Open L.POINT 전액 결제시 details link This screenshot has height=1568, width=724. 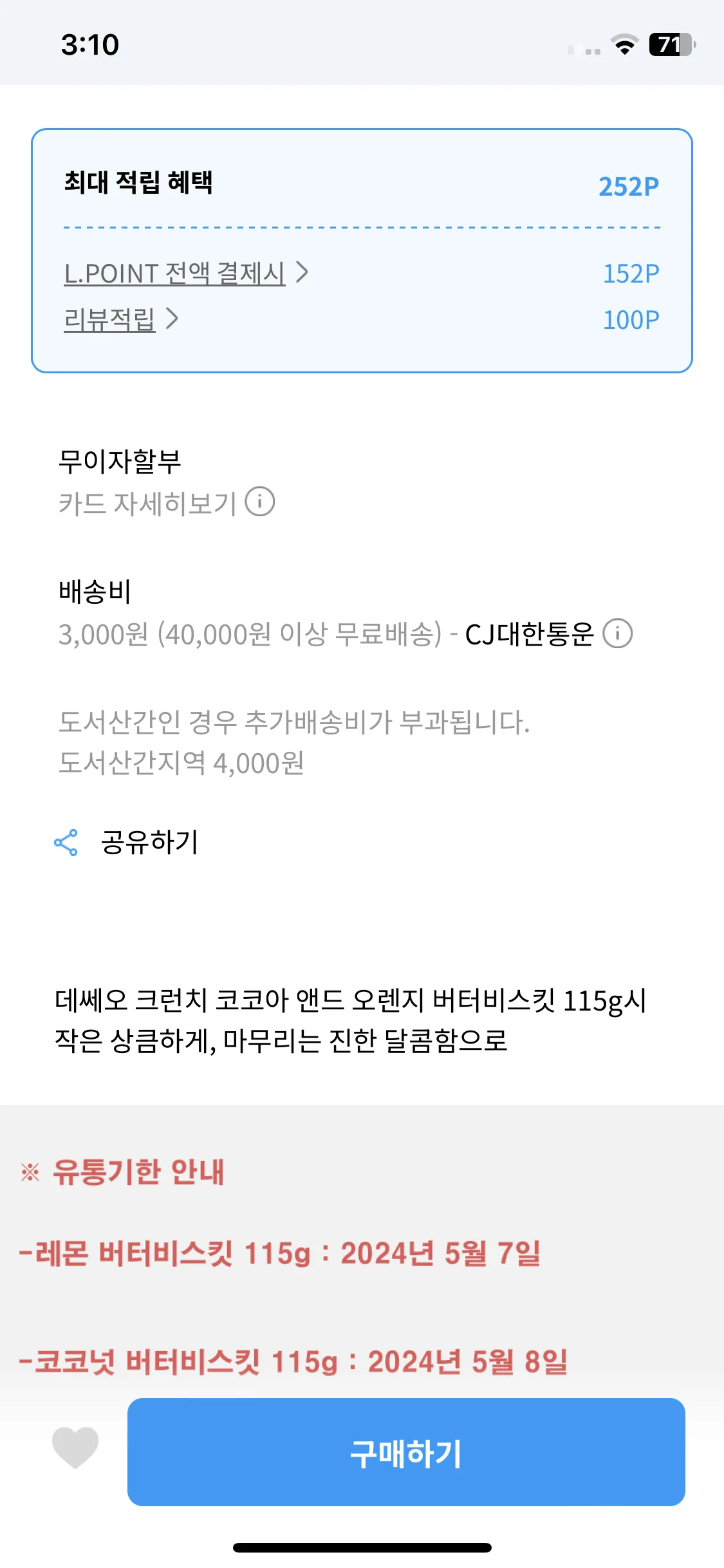point(185,274)
